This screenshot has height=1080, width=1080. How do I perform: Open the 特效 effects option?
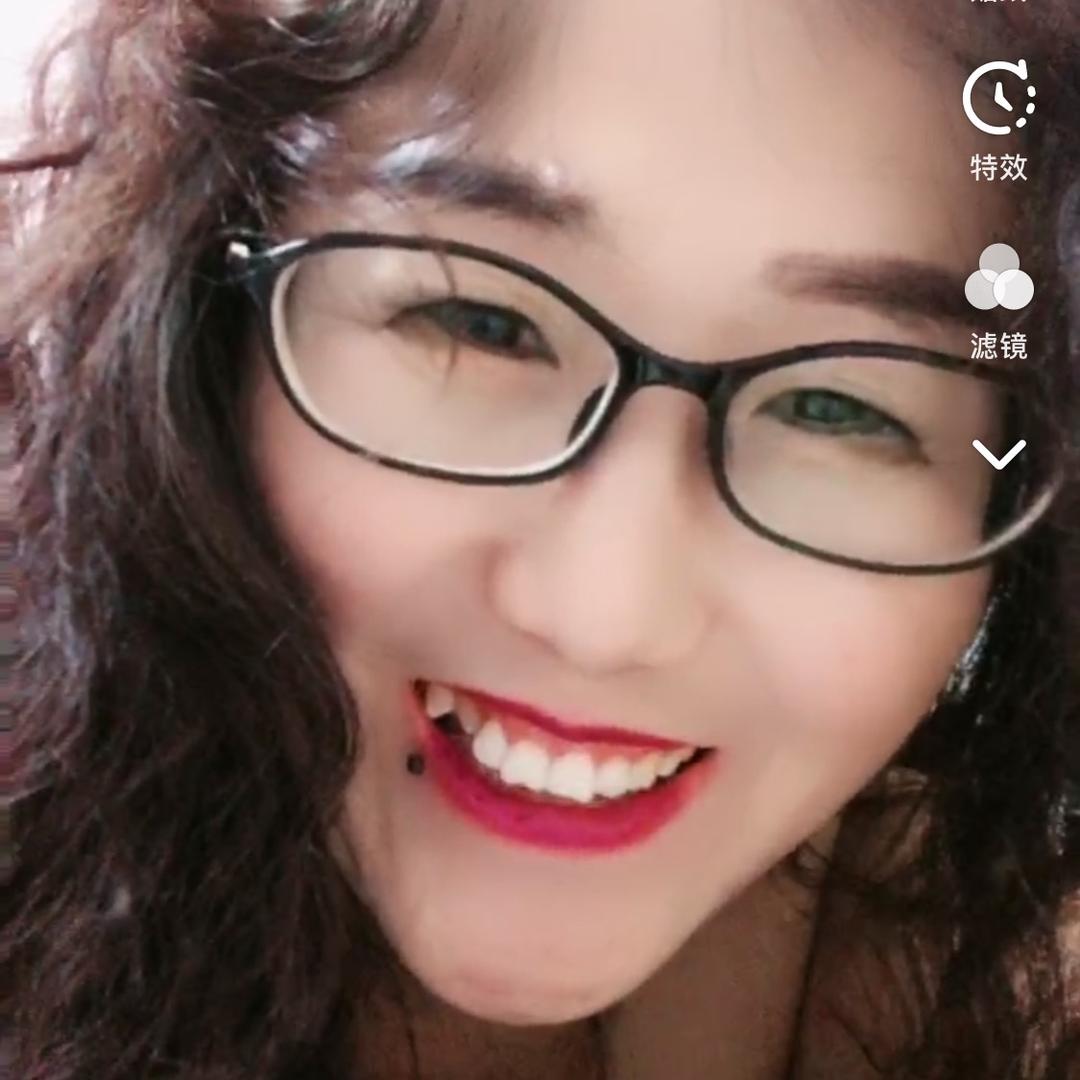tap(999, 121)
